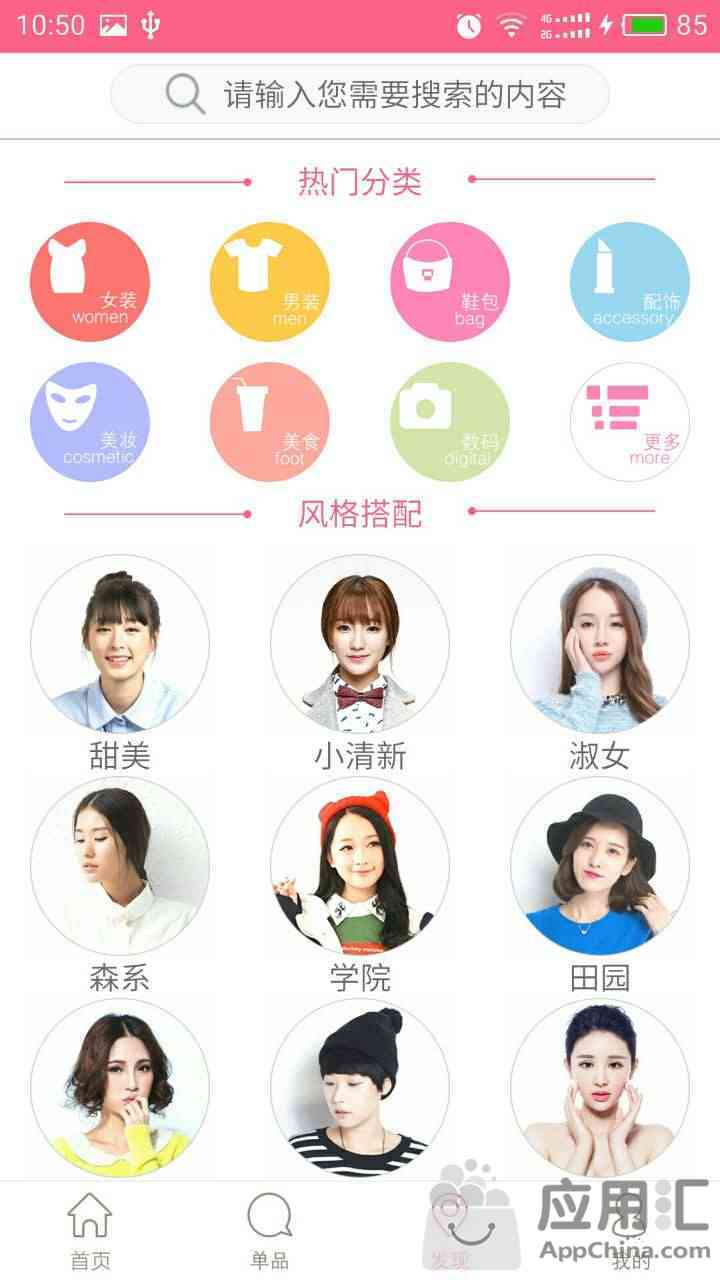720x1280 pixels.
Task: Open the 我的 profile tab
Action: (x=630, y=1231)
